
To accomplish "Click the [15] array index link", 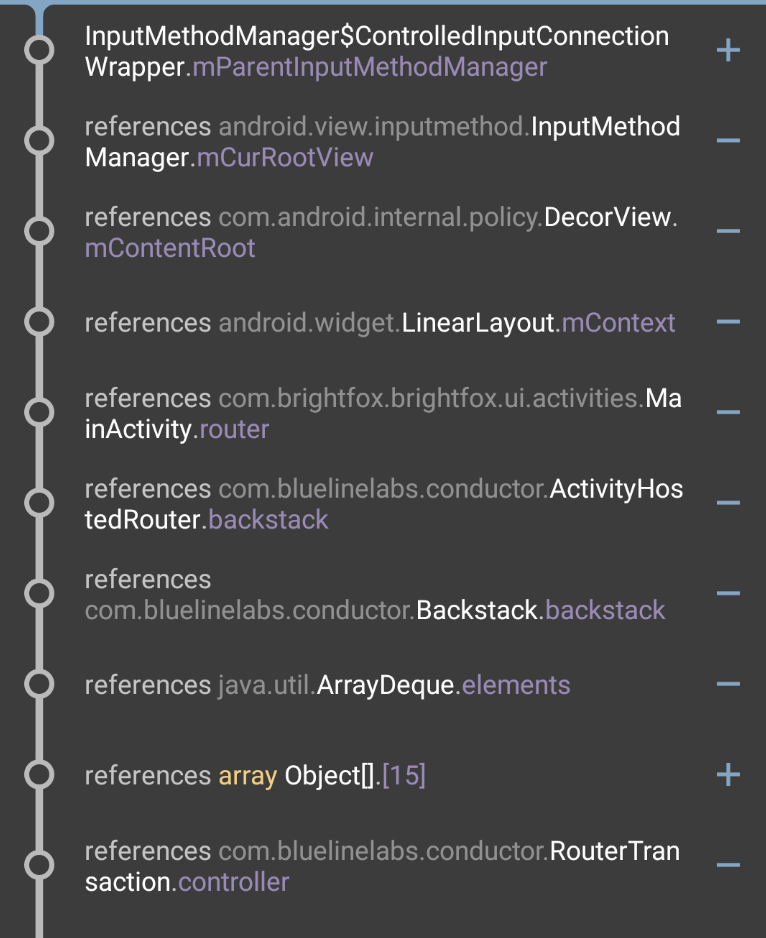I will click(x=406, y=775).
